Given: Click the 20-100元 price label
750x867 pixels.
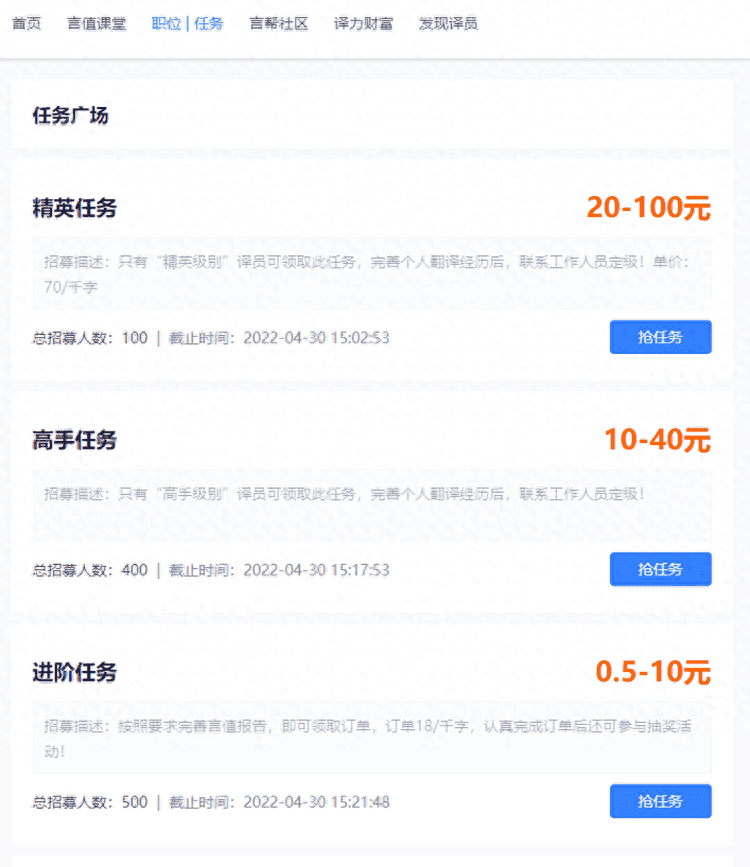Looking at the screenshot, I should coord(651,209).
